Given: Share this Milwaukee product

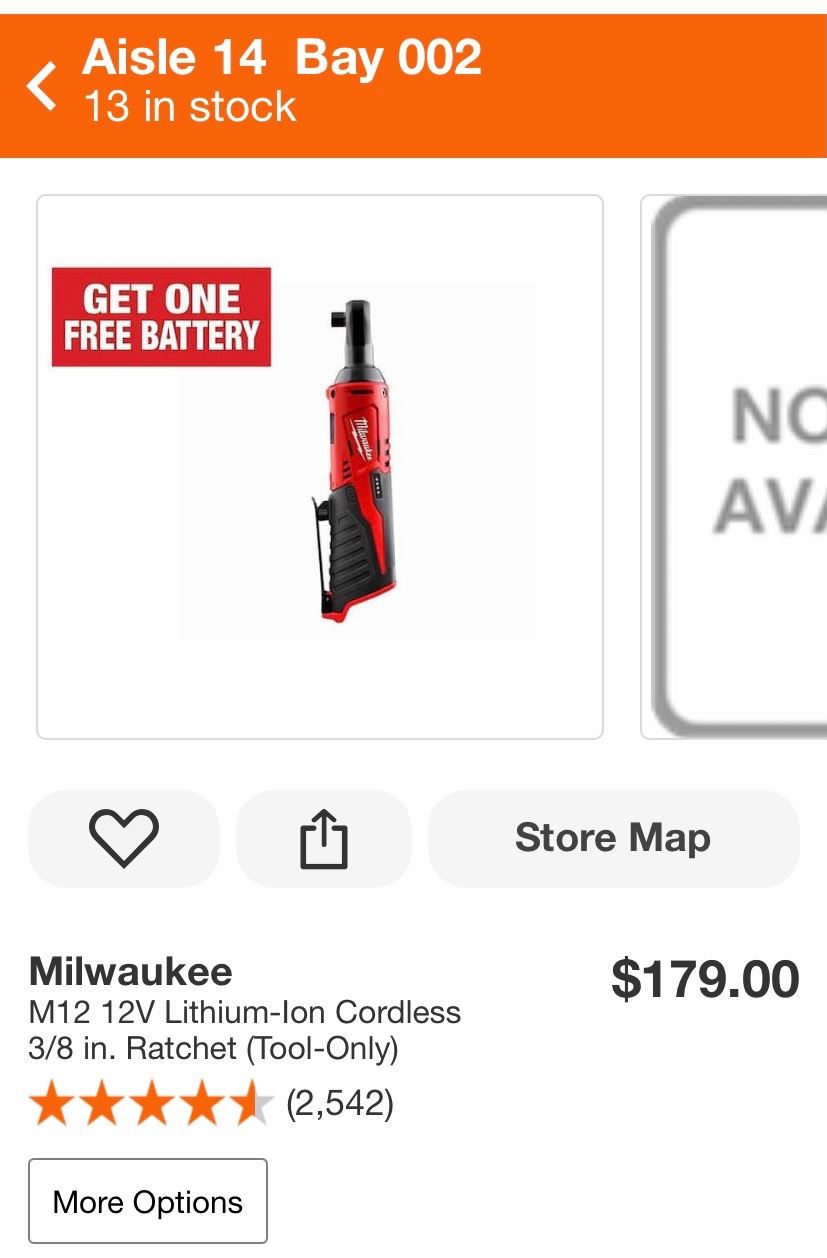Looking at the screenshot, I should pos(323,838).
